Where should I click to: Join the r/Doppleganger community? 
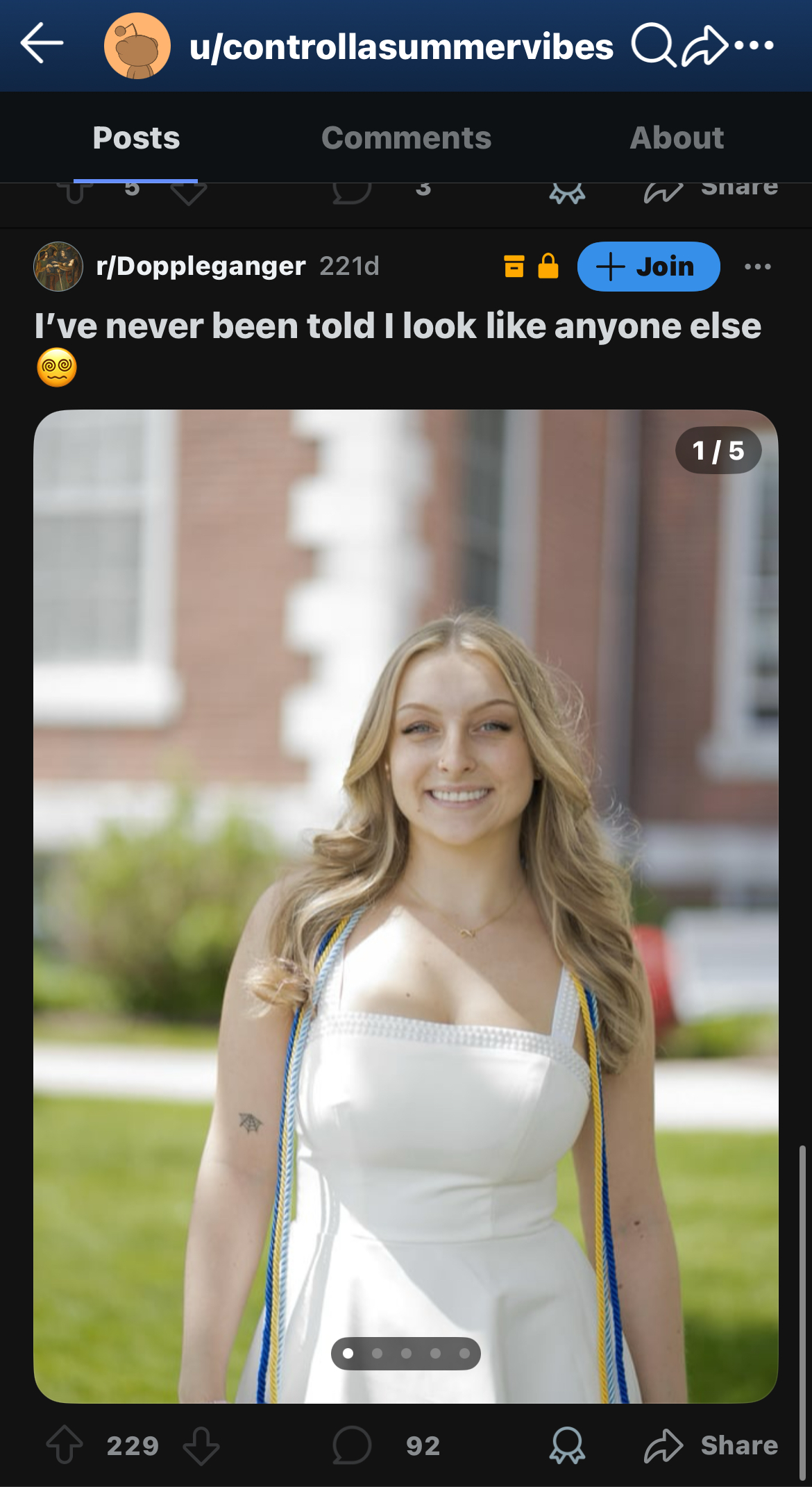pos(648,267)
